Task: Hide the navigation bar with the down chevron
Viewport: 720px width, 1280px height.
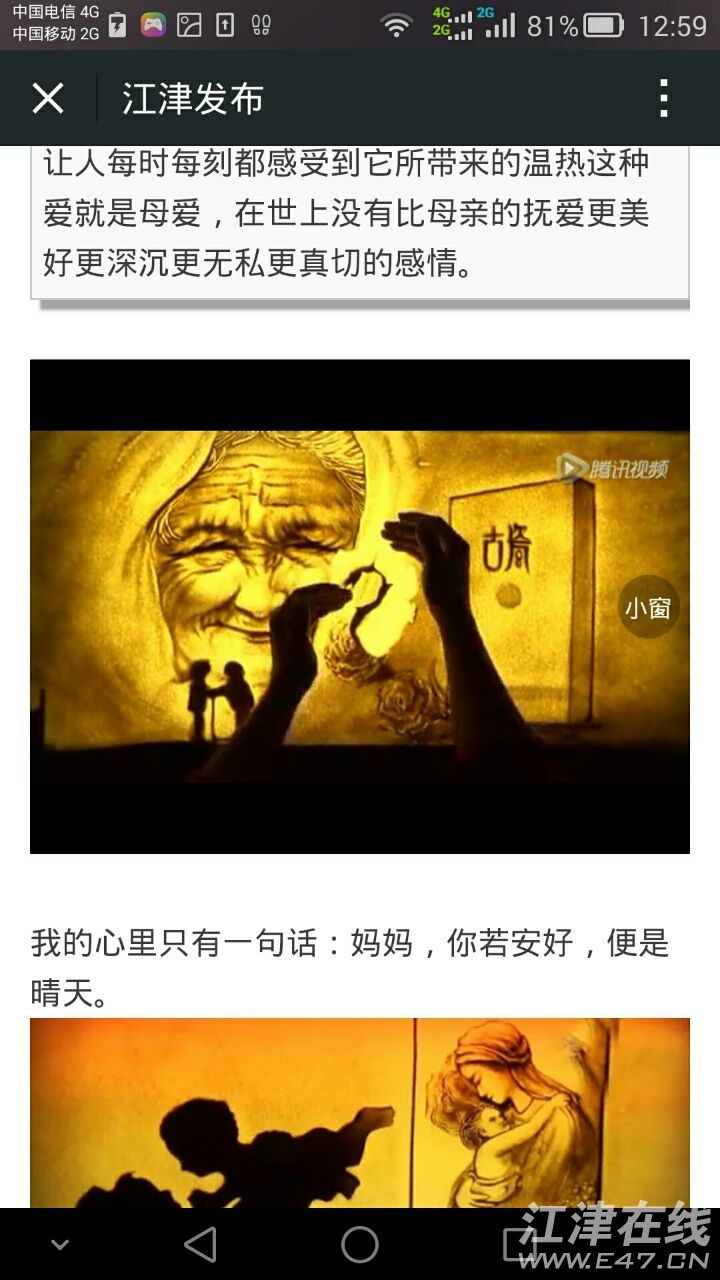Action: [60, 1245]
